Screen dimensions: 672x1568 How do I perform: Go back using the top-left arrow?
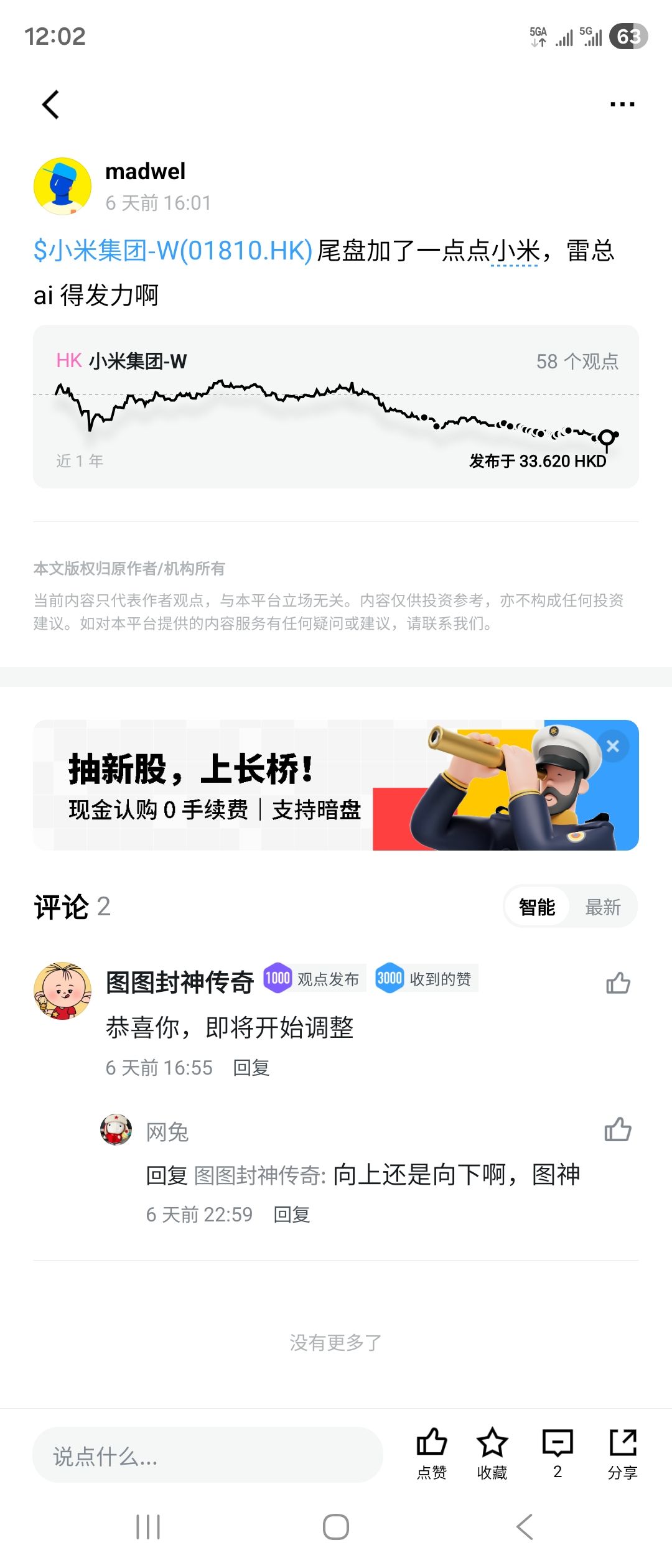[x=51, y=105]
